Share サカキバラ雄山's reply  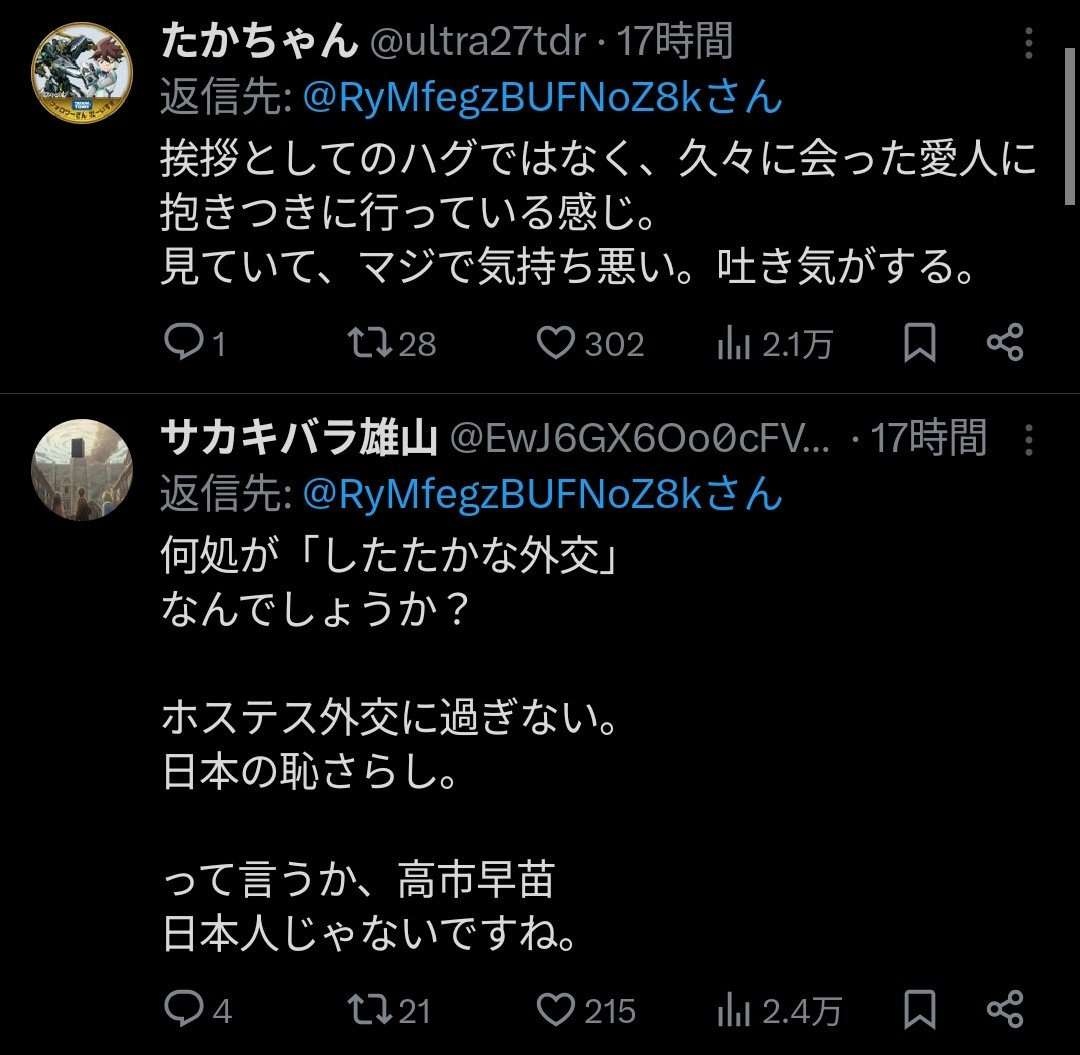point(1005,1009)
